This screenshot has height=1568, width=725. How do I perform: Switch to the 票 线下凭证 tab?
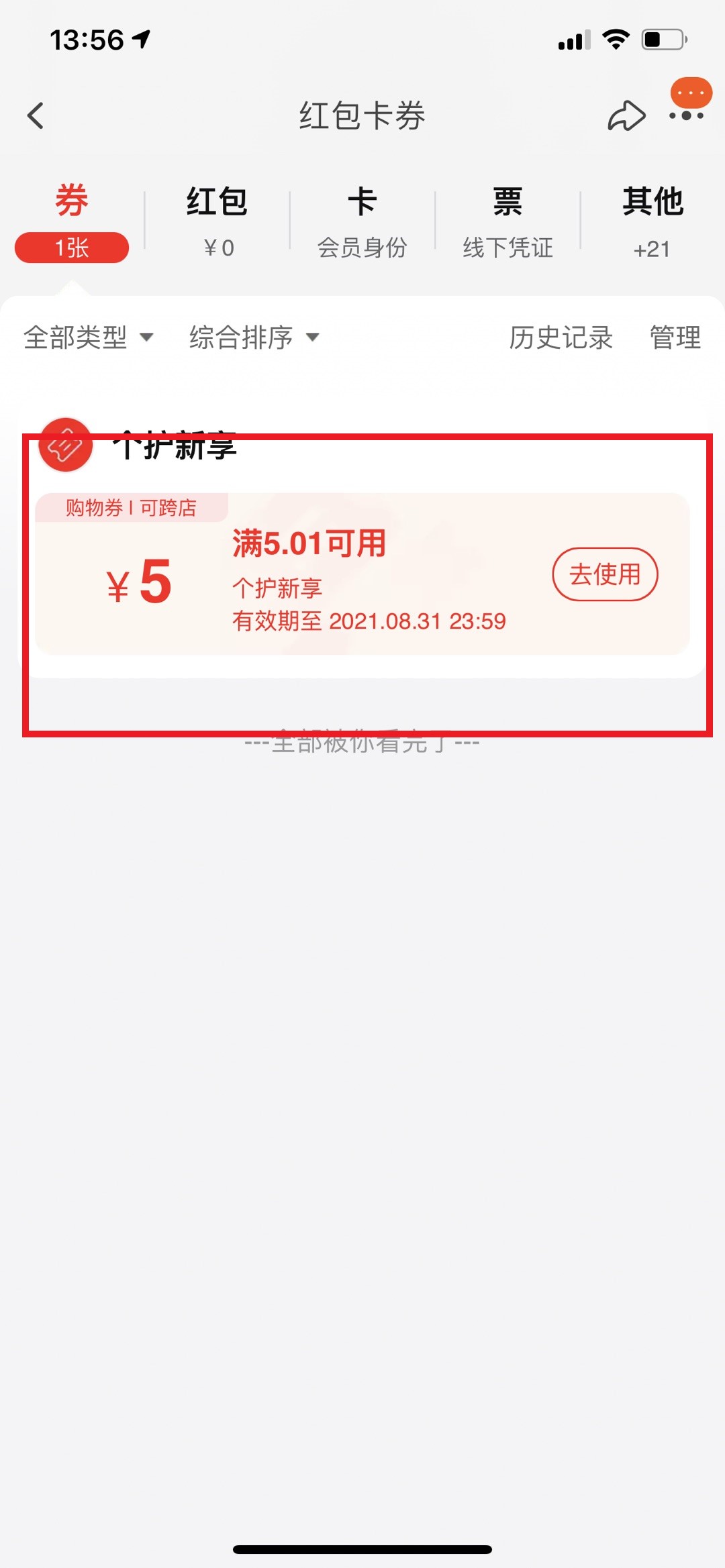(x=507, y=222)
